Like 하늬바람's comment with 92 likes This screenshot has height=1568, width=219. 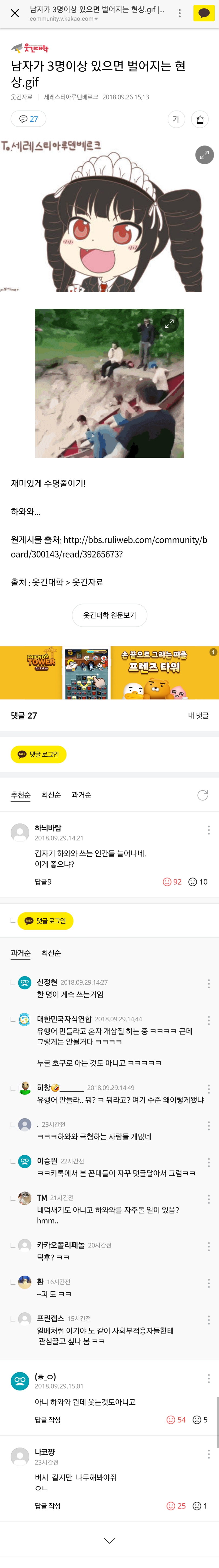[x=172, y=881]
